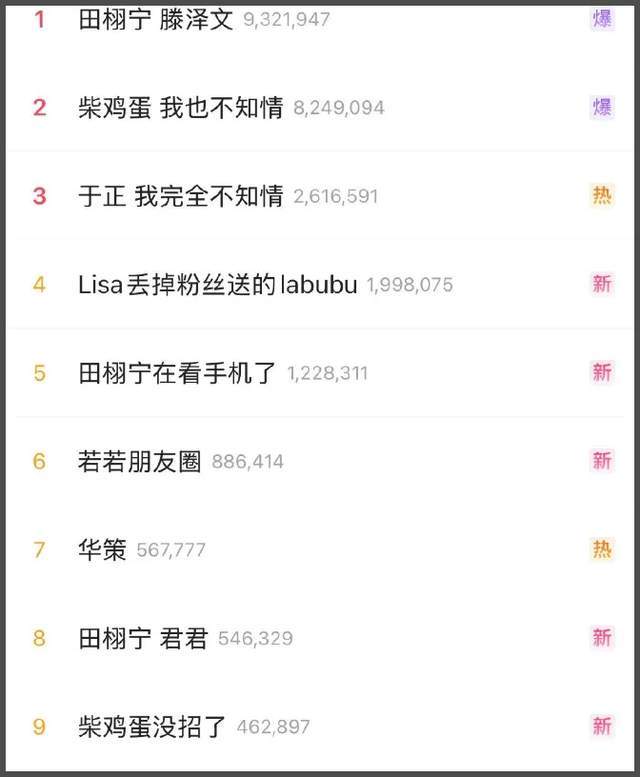Viewport: 640px width, 777px height.
Task: View the 于正 我完全不知情 topic
Action: pos(180,196)
